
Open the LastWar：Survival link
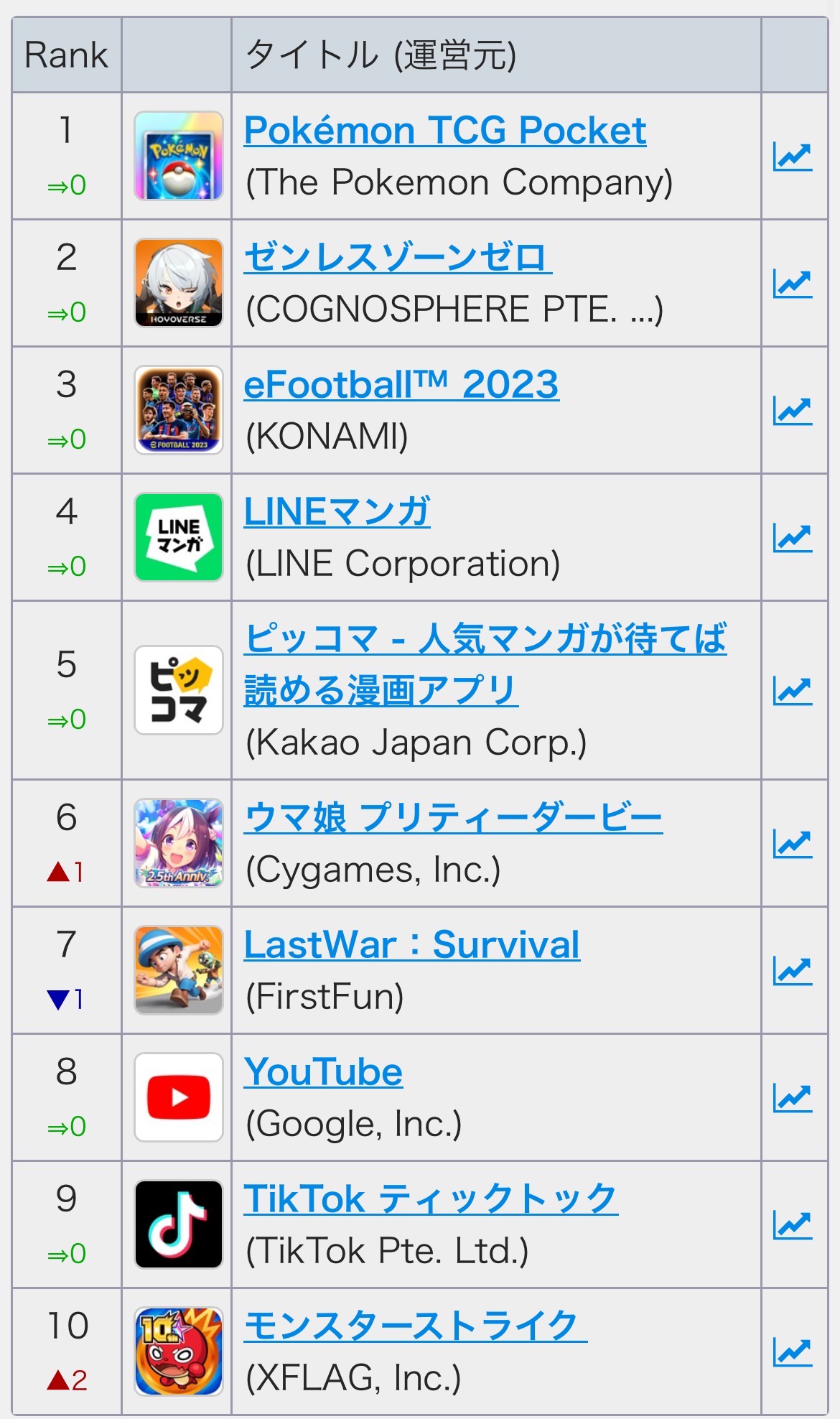[412, 944]
